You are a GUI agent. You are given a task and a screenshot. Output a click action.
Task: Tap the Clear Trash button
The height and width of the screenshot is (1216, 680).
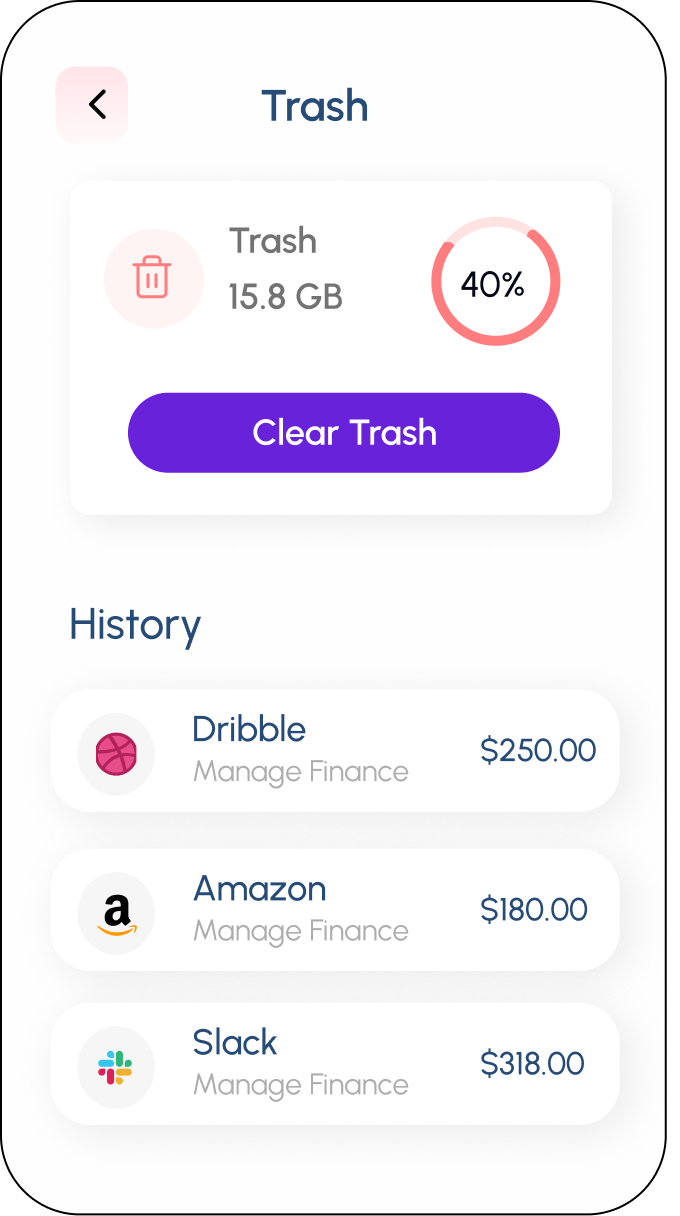[x=344, y=433]
